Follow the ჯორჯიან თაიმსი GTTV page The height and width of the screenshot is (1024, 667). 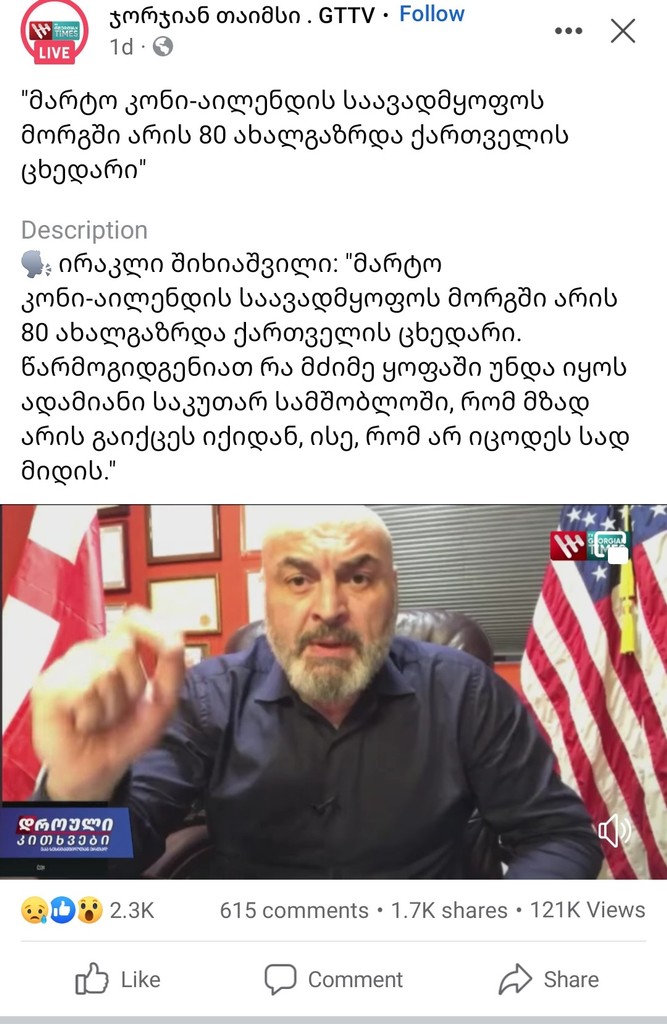[x=431, y=14]
